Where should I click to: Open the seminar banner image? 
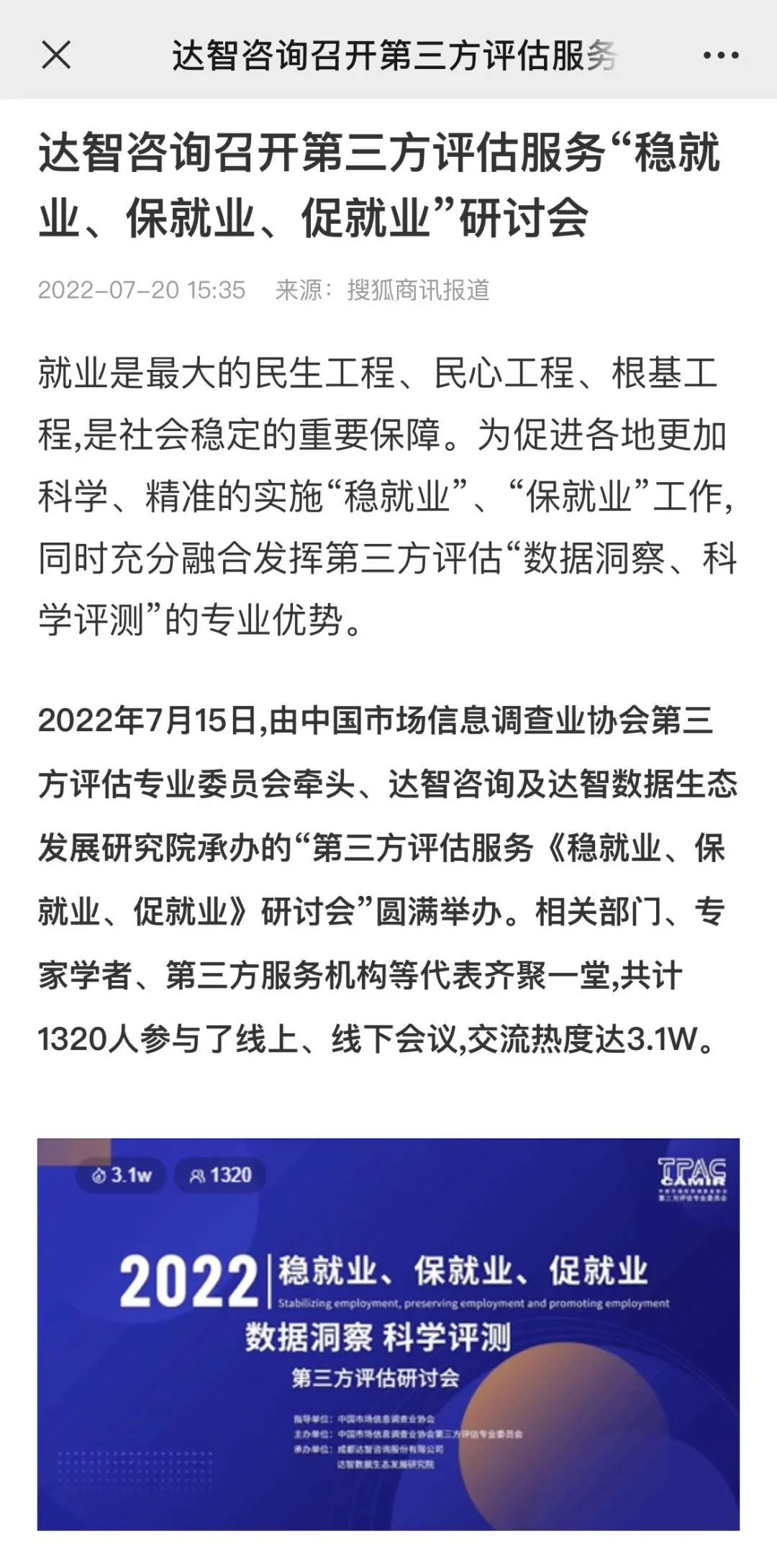coord(388,1334)
